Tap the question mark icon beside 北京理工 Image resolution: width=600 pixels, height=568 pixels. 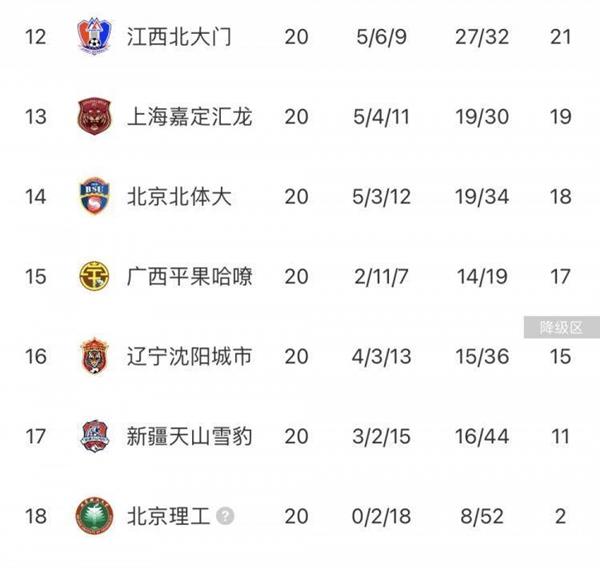227,516
